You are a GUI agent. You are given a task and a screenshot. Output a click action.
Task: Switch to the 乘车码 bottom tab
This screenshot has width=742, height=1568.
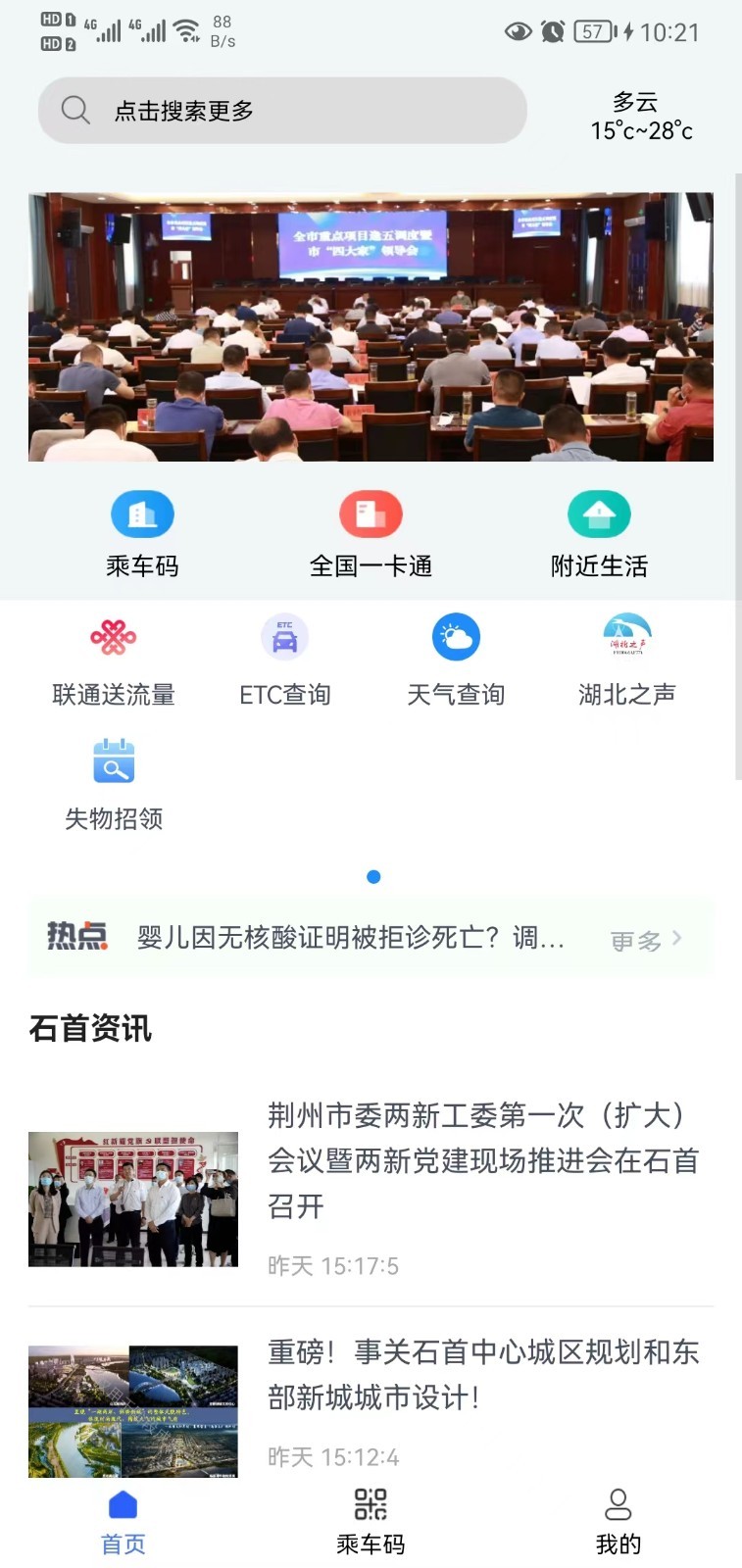coord(371,1522)
